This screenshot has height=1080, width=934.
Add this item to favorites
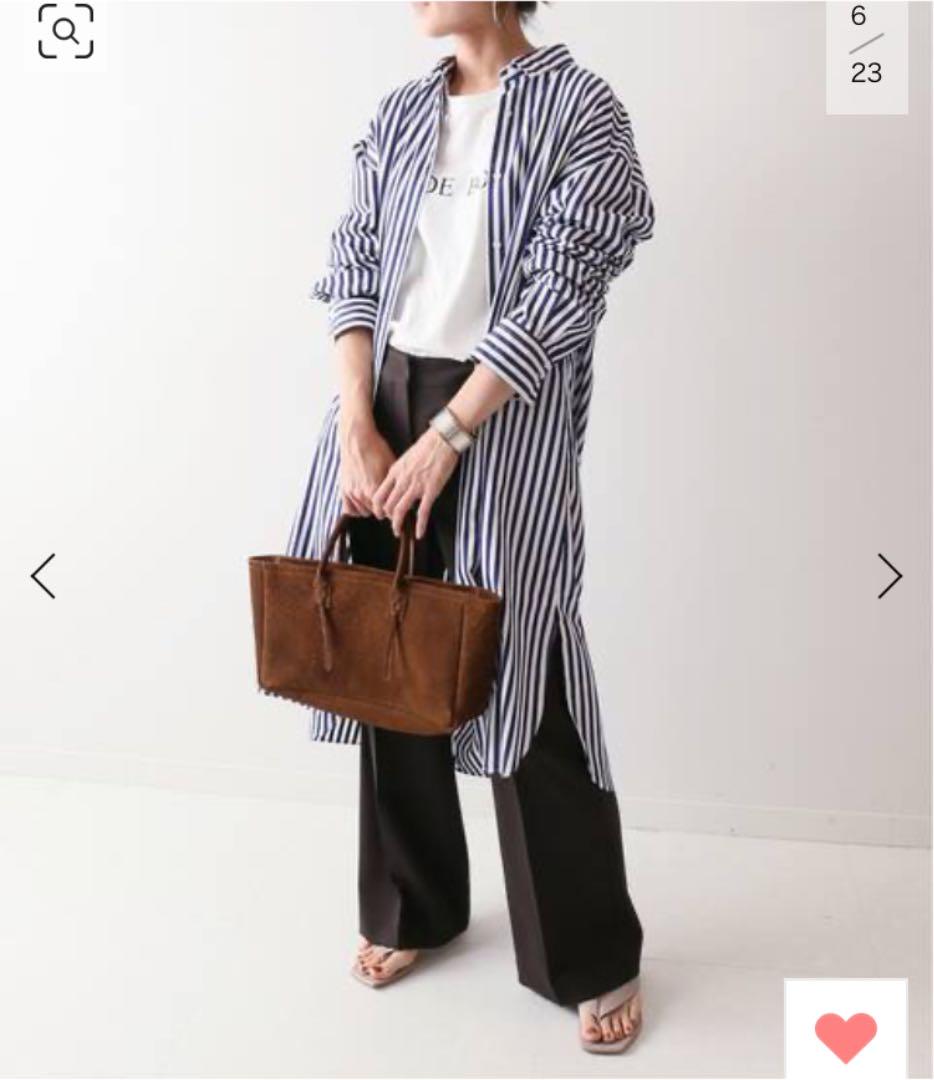pyautogui.click(x=846, y=1034)
